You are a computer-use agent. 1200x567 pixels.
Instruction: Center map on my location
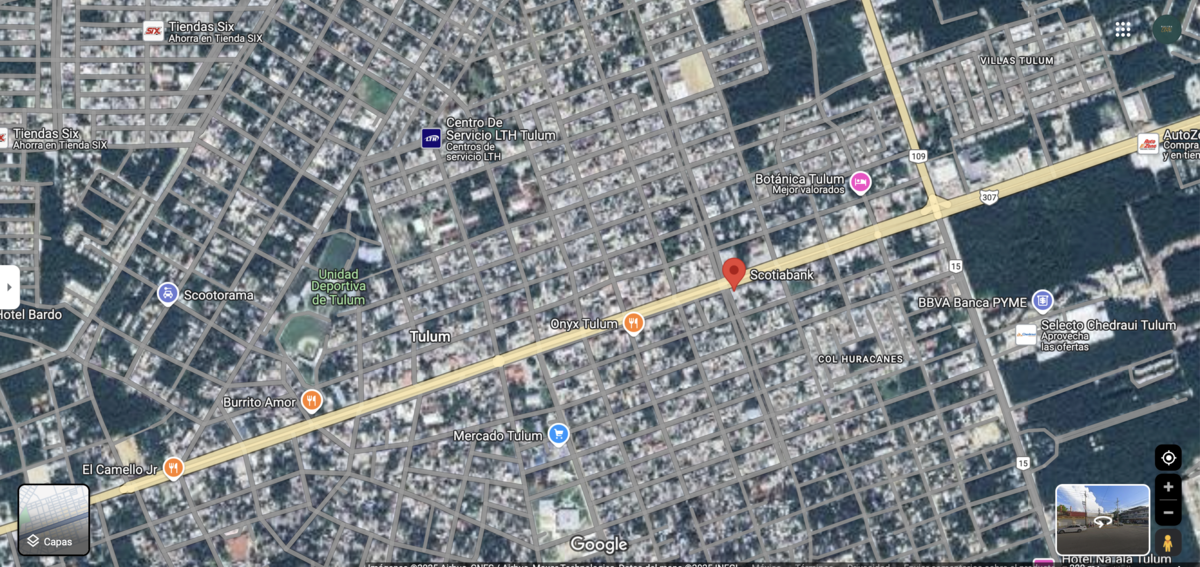[x=1168, y=458]
